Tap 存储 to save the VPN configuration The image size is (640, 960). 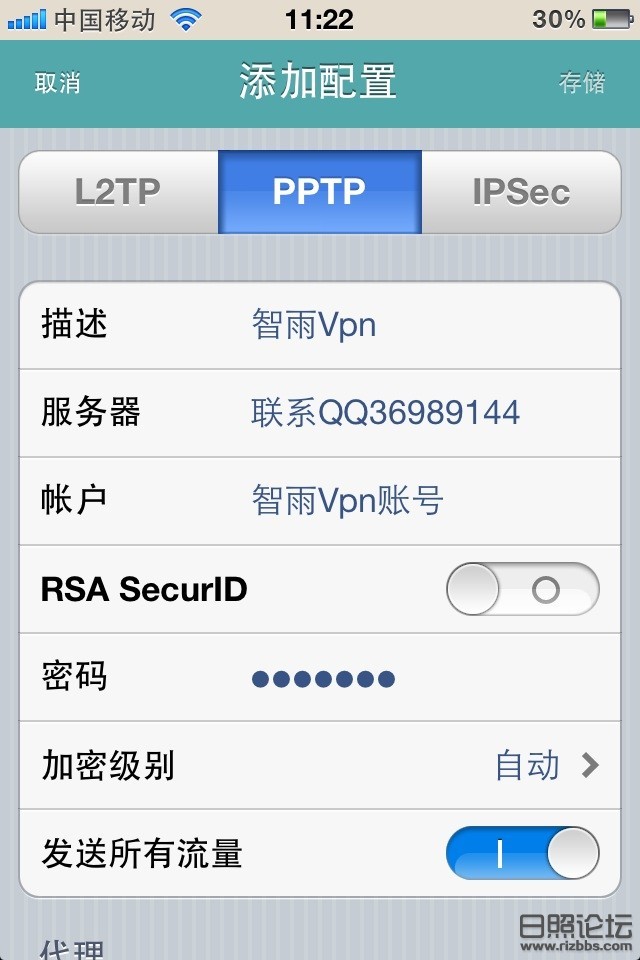click(581, 83)
